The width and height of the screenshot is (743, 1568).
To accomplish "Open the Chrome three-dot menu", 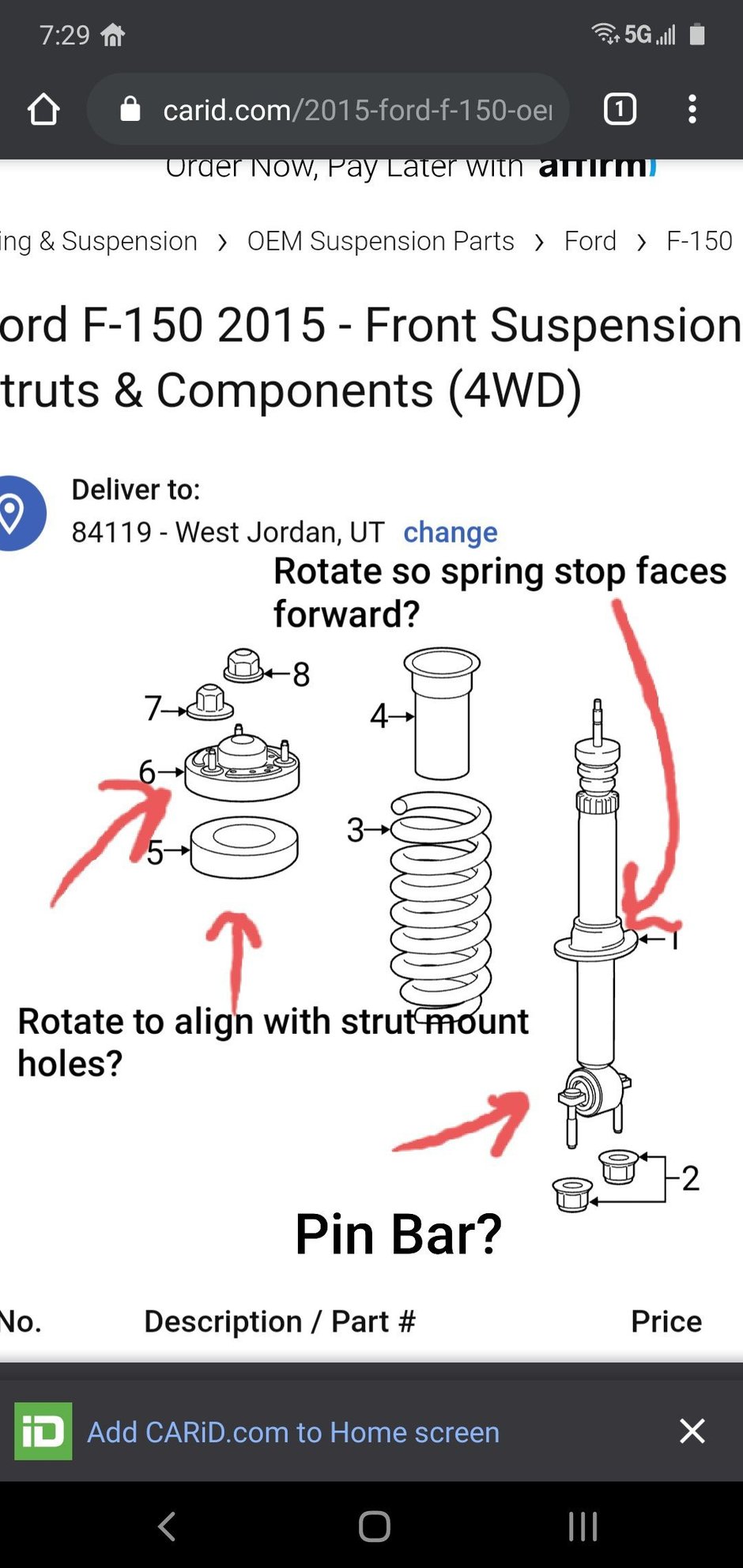I will [692, 108].
